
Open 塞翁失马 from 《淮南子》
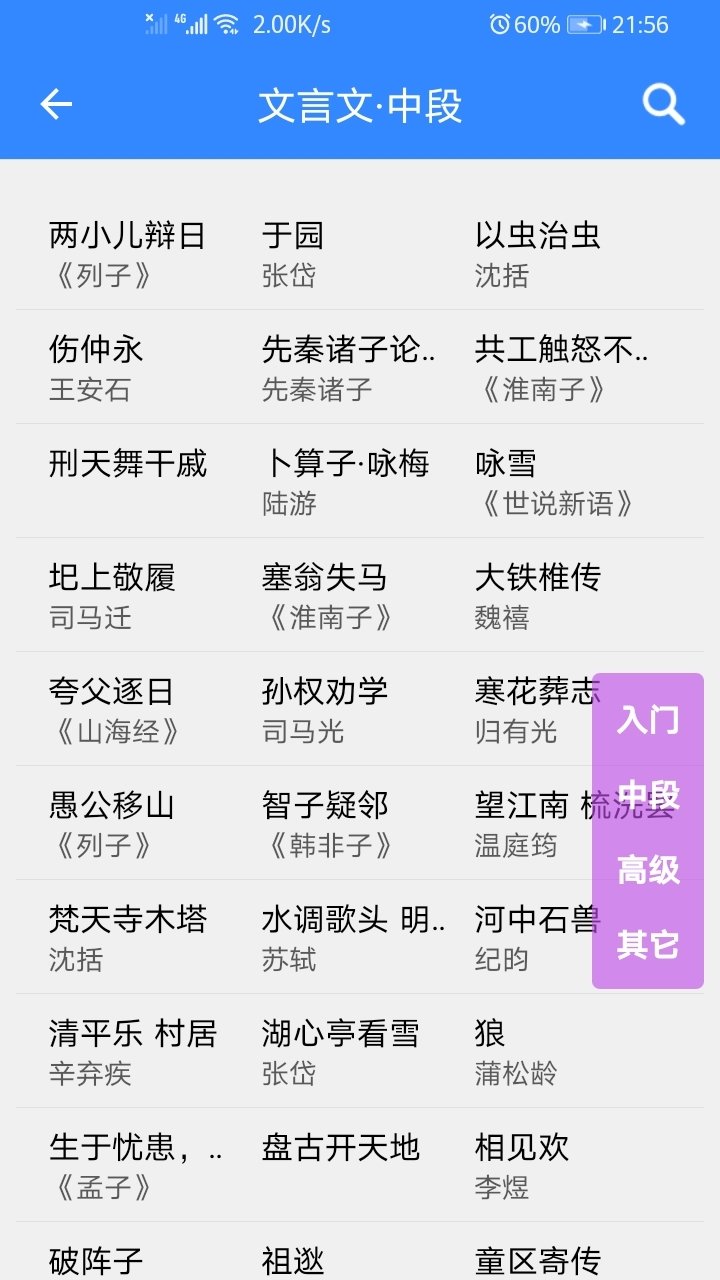point(327,595)
